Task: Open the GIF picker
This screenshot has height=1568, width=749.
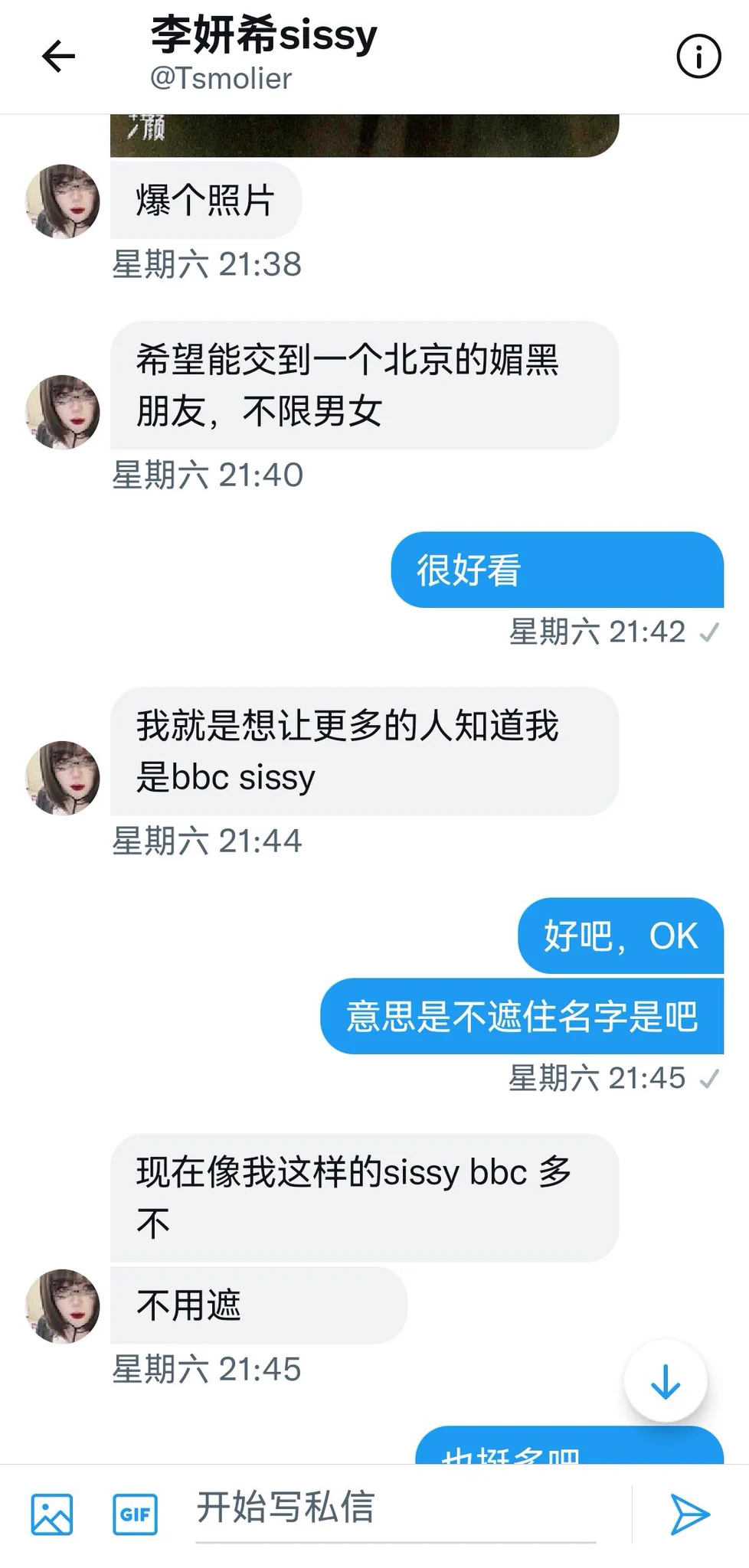Action: (136, 1514)
